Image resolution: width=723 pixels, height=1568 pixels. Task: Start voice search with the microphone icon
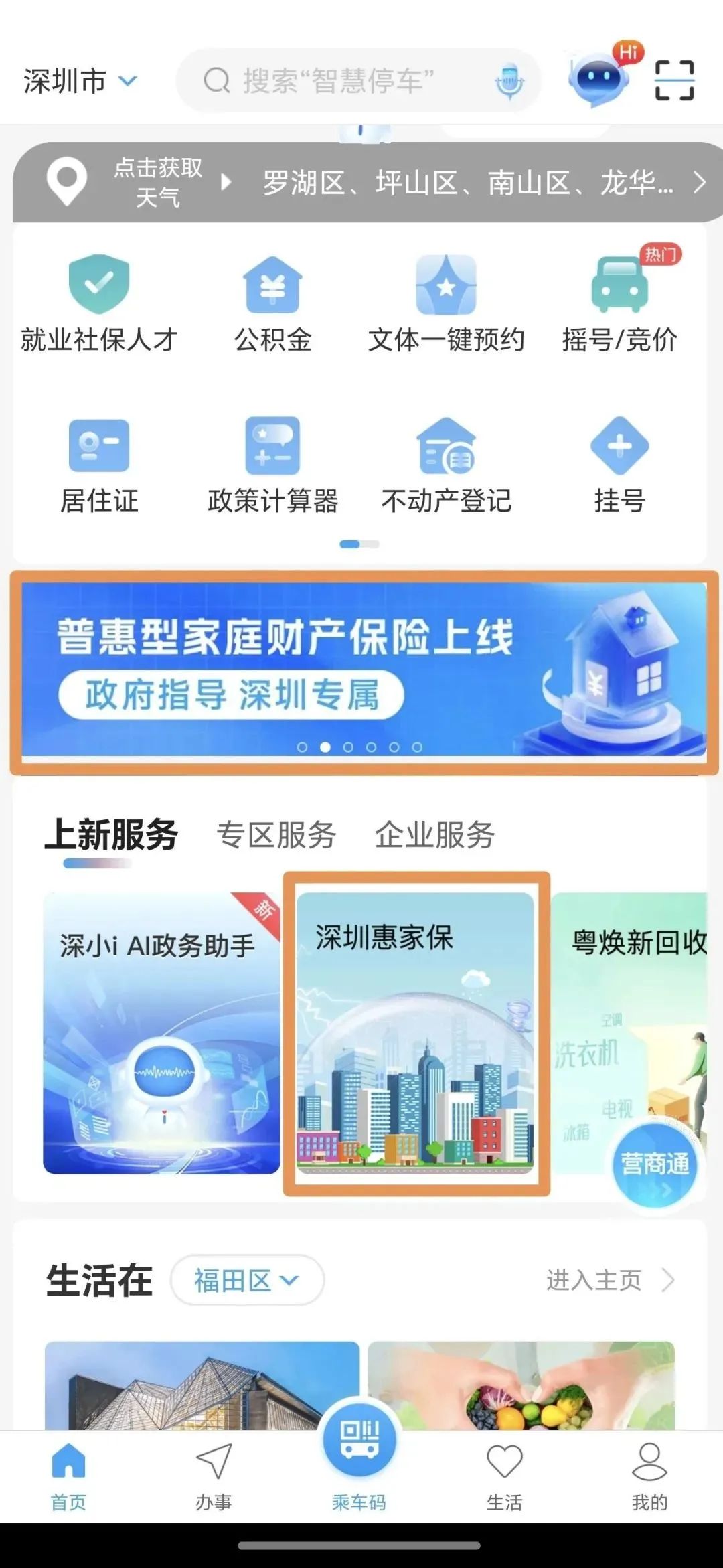pyautogui.click(x=509, y=82)
